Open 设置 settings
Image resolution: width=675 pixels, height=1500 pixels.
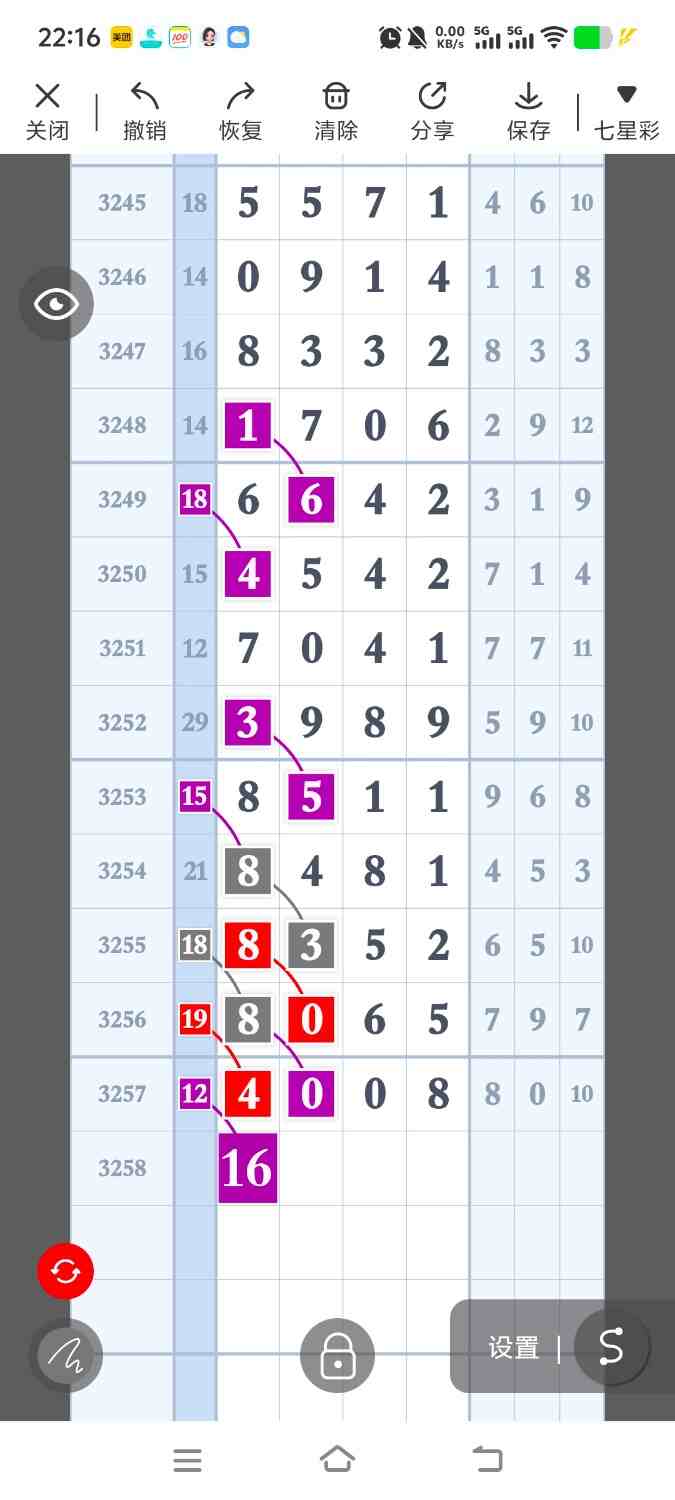pos(514,1348)
